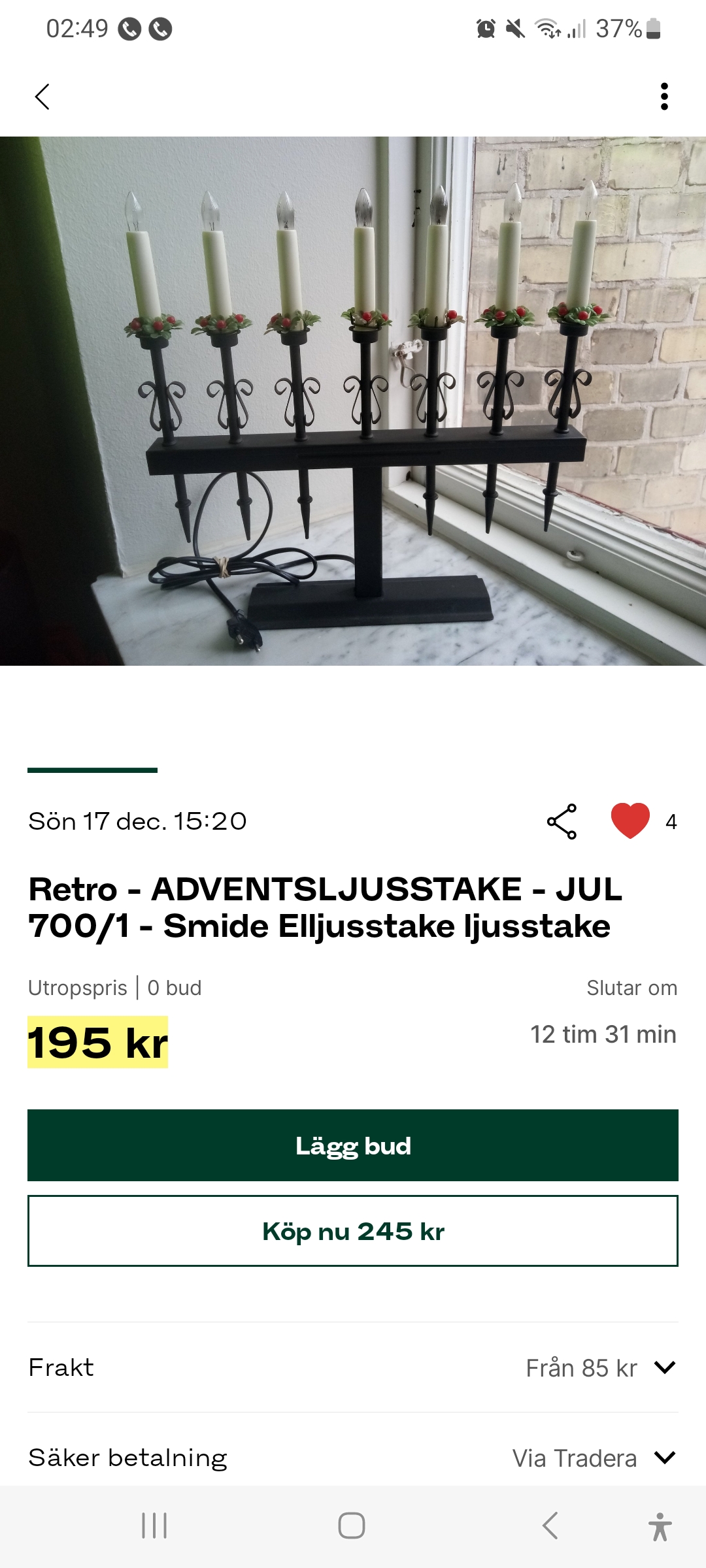Expand the Säker betalning section
706x1568 pixels.
click(x=664, y=1458)
